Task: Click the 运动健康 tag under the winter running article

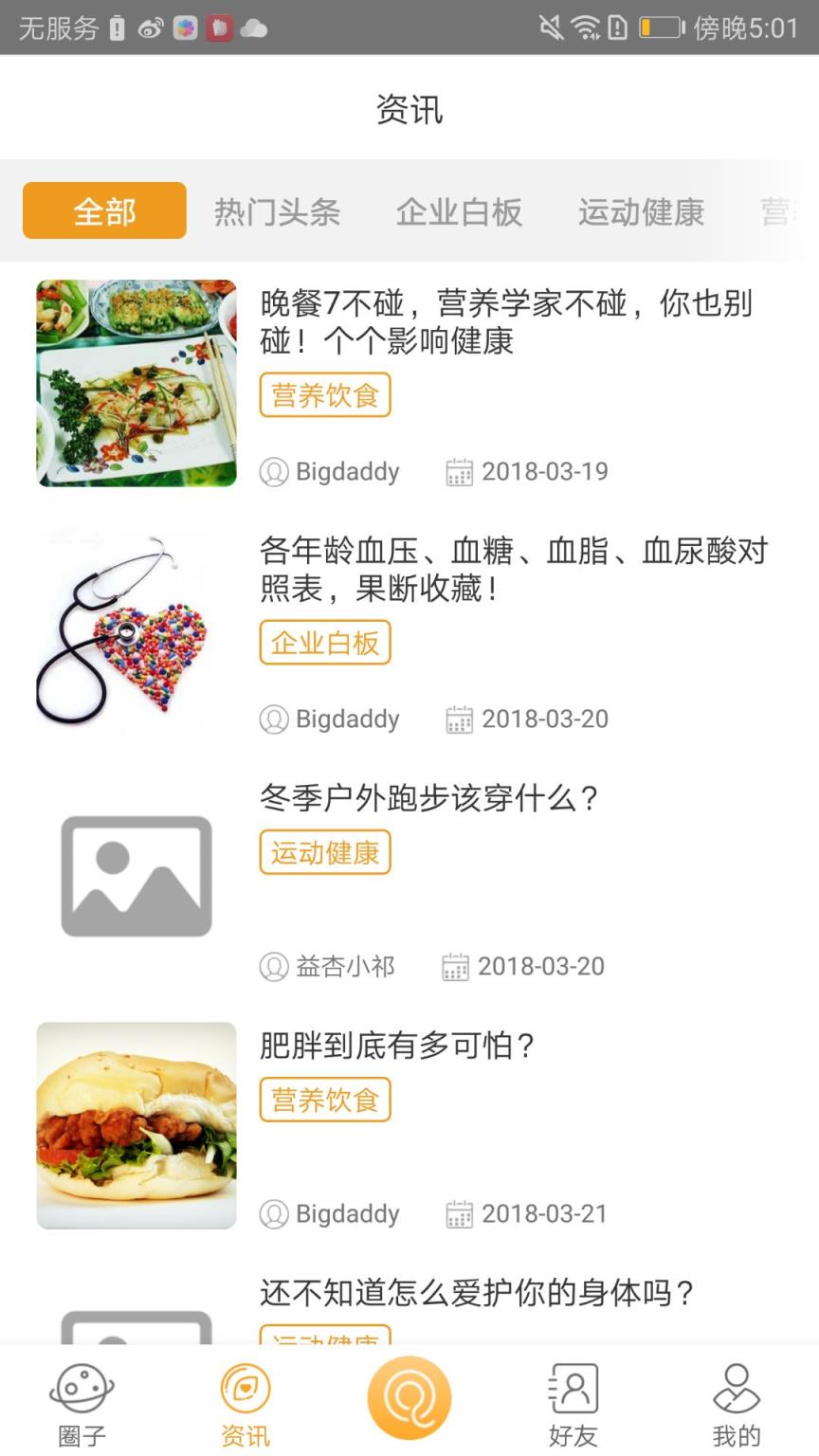Action: (x=325, y=852)
